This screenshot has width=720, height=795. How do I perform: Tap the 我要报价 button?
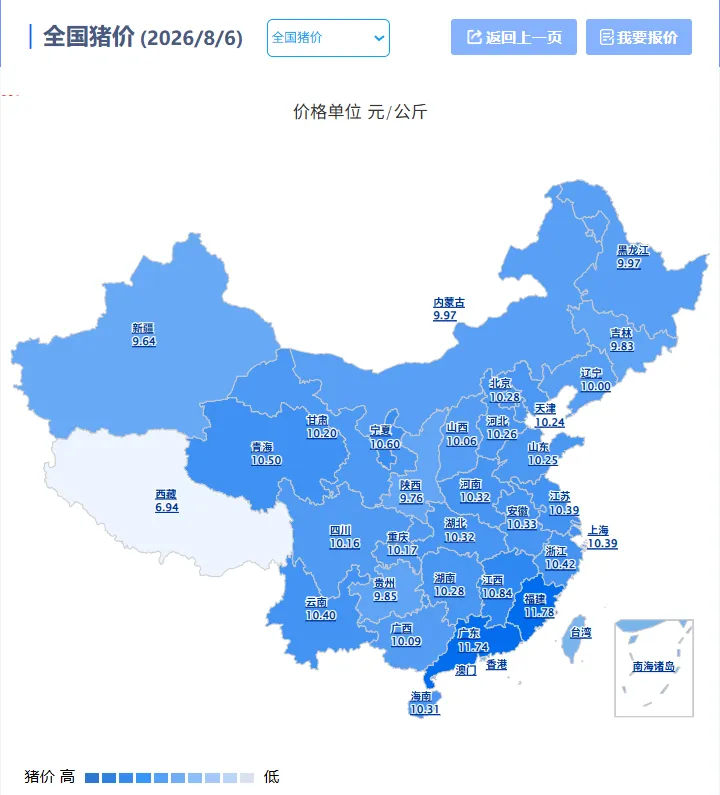coord(639,37)
